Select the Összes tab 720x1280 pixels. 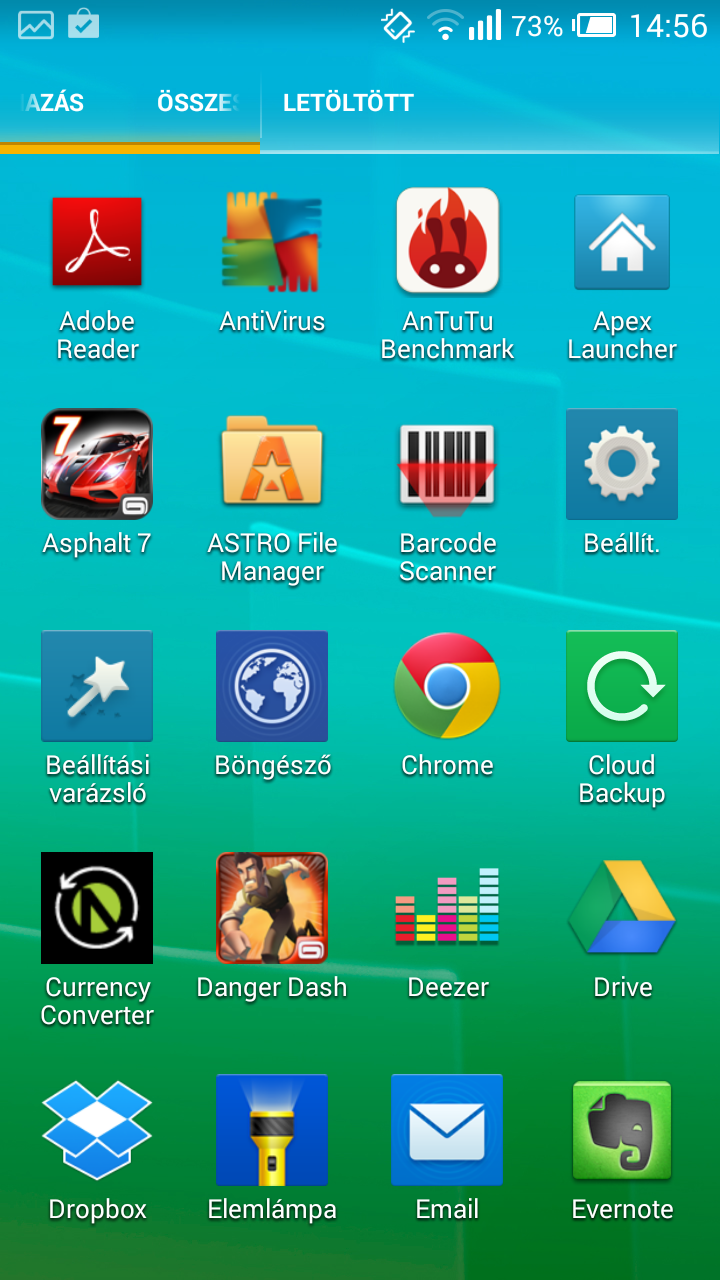click(197, 103)
